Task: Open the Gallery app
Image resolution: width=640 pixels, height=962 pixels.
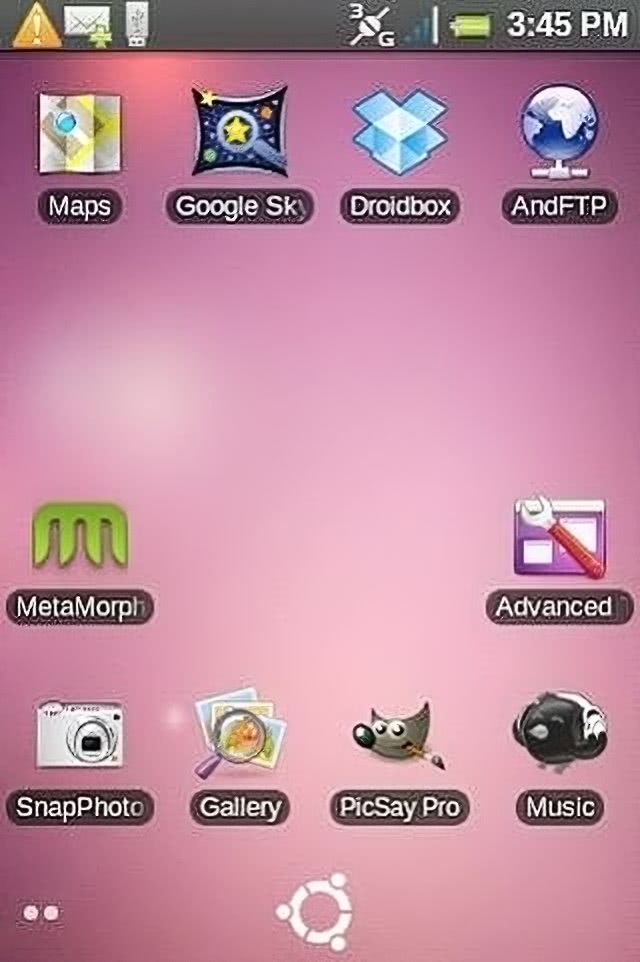Action: [240, 736]
